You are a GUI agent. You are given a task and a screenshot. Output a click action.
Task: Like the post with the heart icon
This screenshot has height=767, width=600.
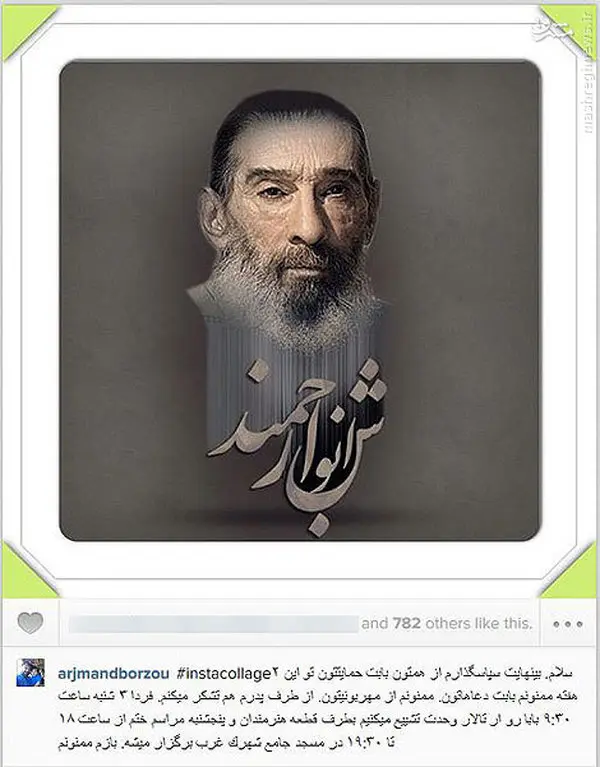click(31, 623)
